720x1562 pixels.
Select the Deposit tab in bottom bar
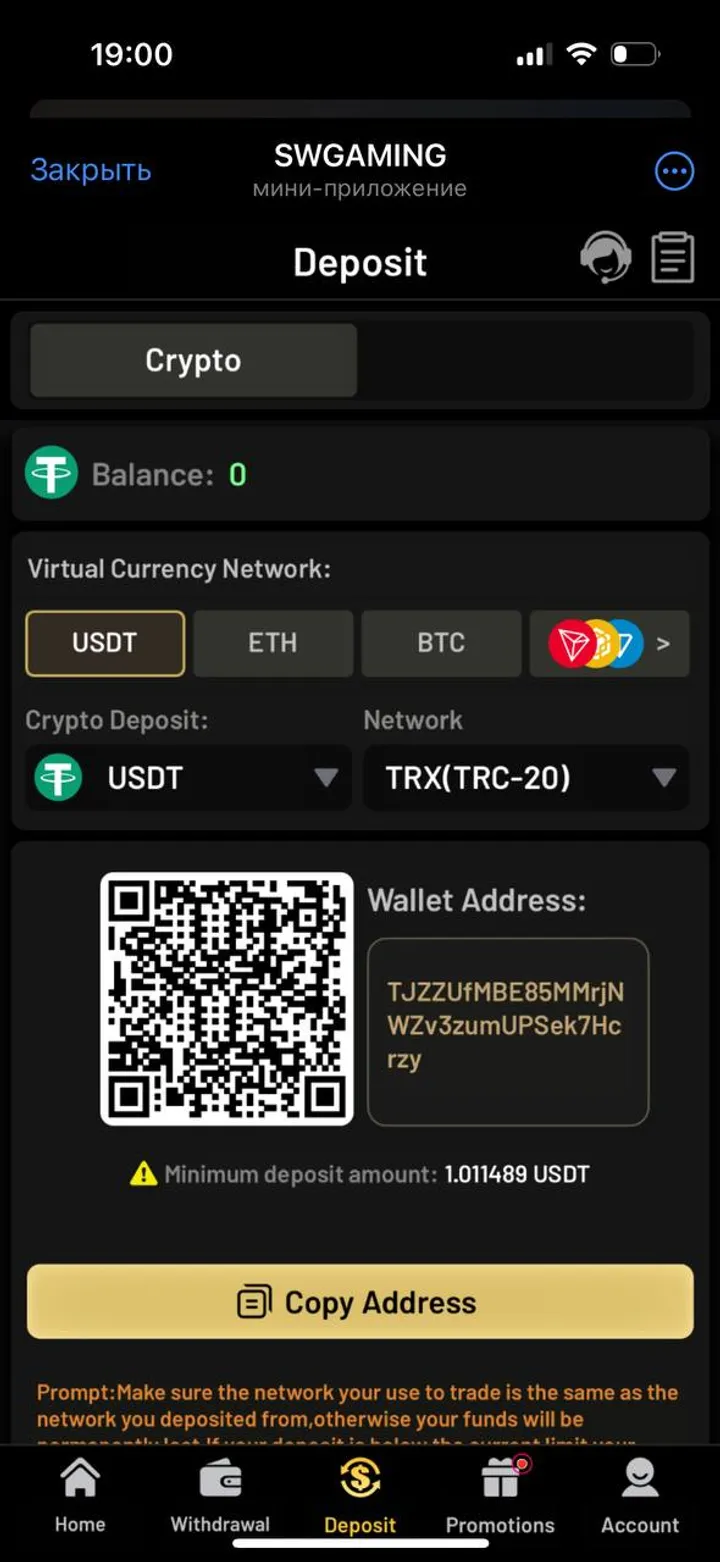click(x=360, y=1495)
